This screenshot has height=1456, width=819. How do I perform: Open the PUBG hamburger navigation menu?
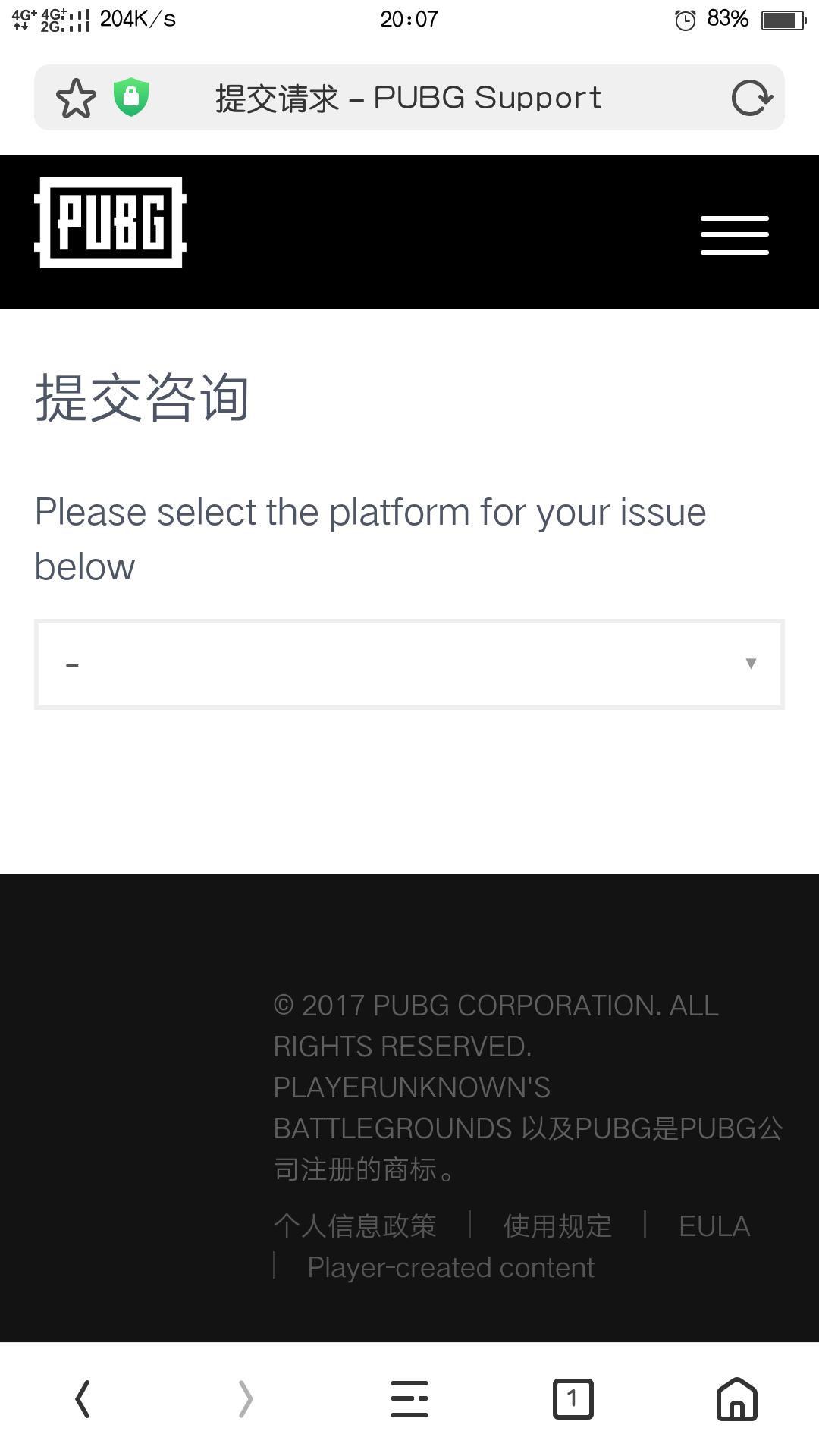(734, 233)
